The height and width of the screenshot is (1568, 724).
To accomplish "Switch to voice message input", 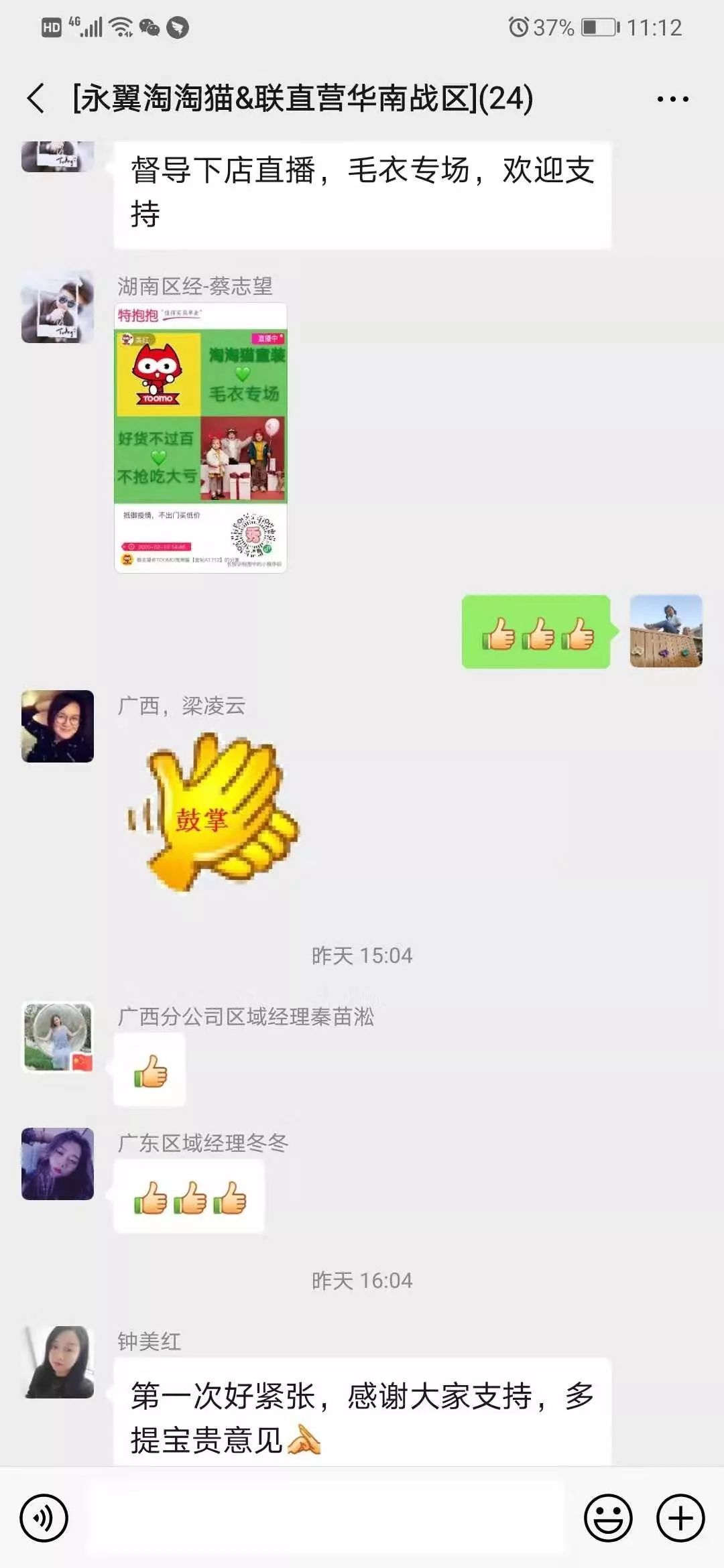I will coord(44,1518).
